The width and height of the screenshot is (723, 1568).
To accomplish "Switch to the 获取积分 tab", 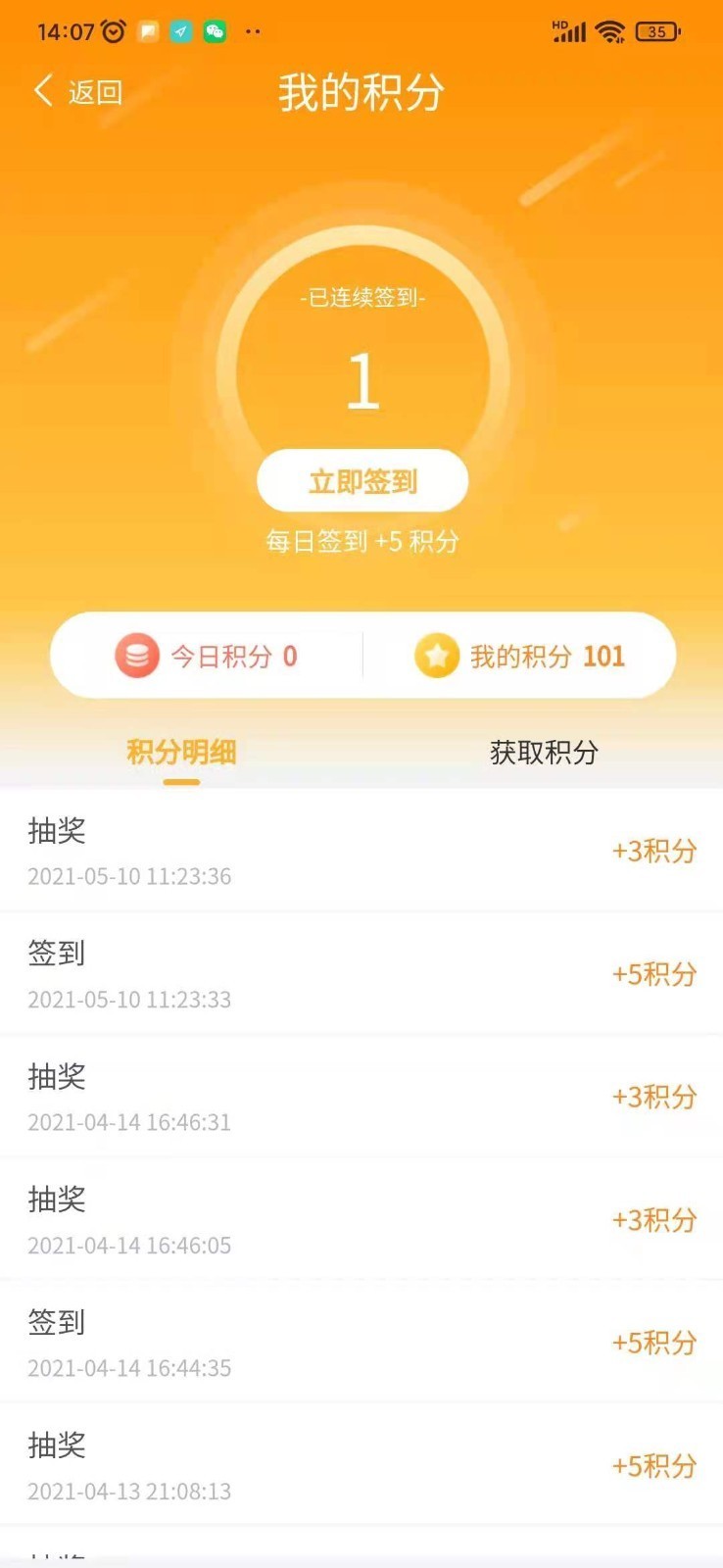I will coord(542,752).
